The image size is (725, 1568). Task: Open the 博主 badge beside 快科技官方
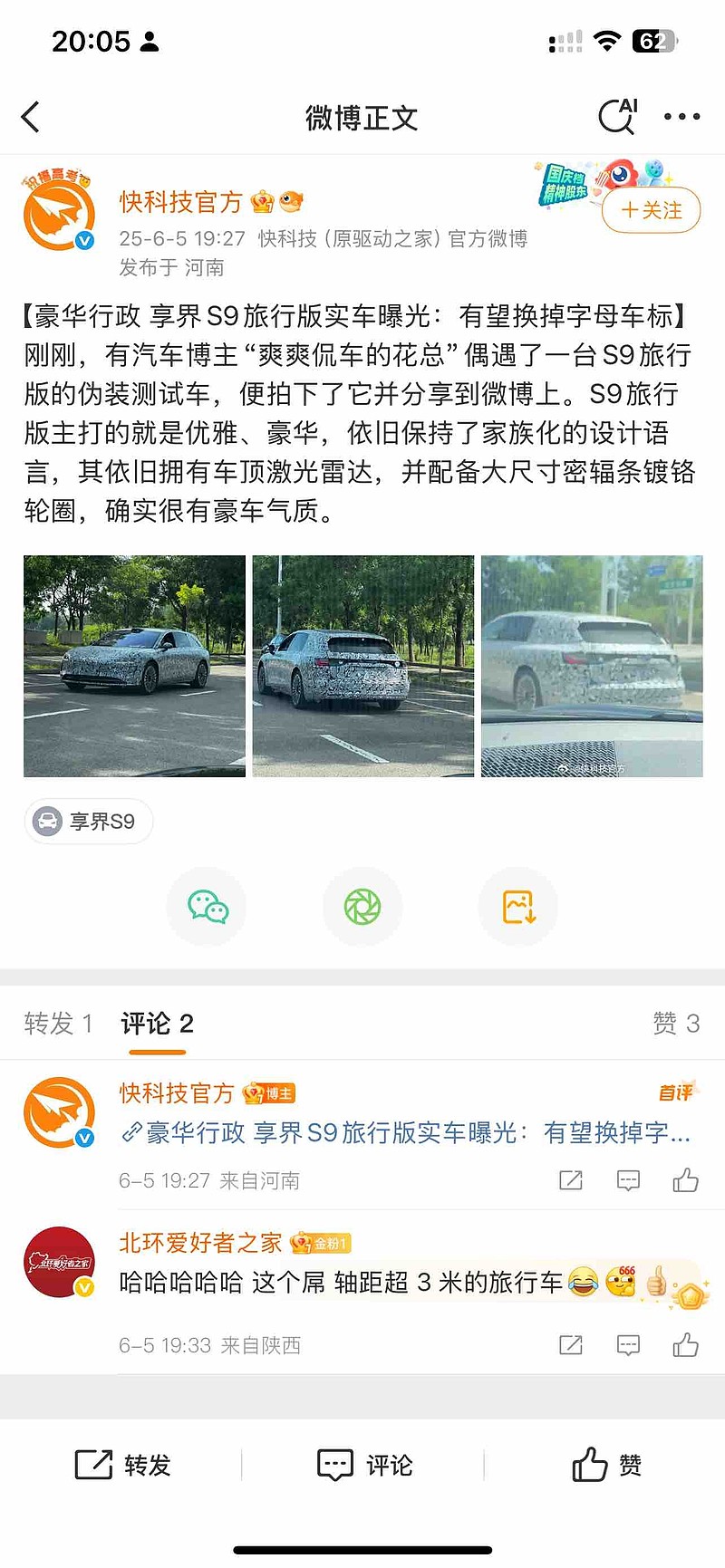coord(271,1092)
